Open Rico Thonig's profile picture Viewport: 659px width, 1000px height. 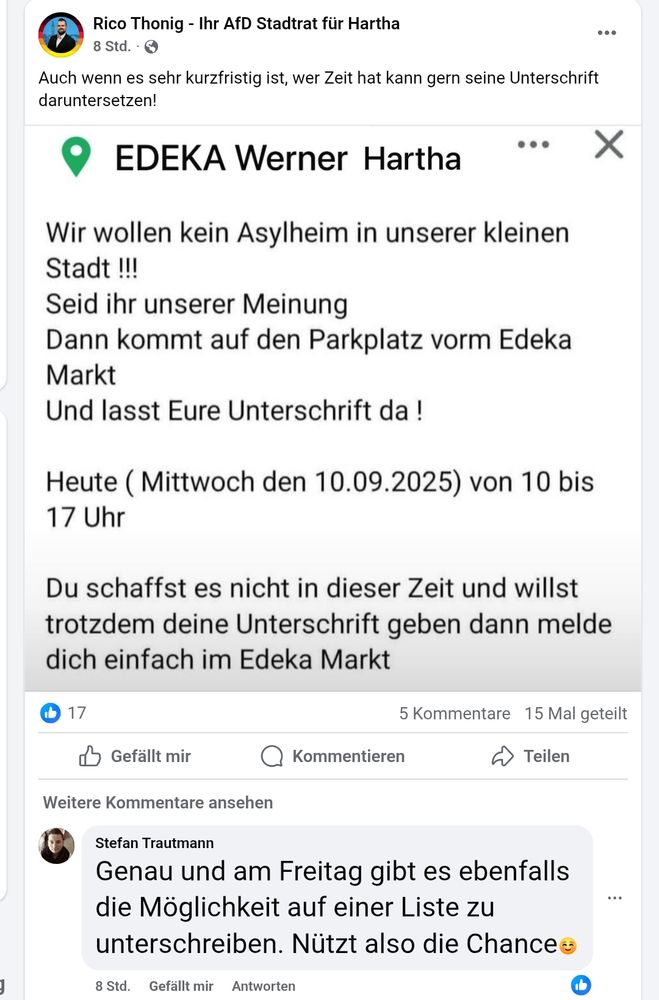[60, 34]
